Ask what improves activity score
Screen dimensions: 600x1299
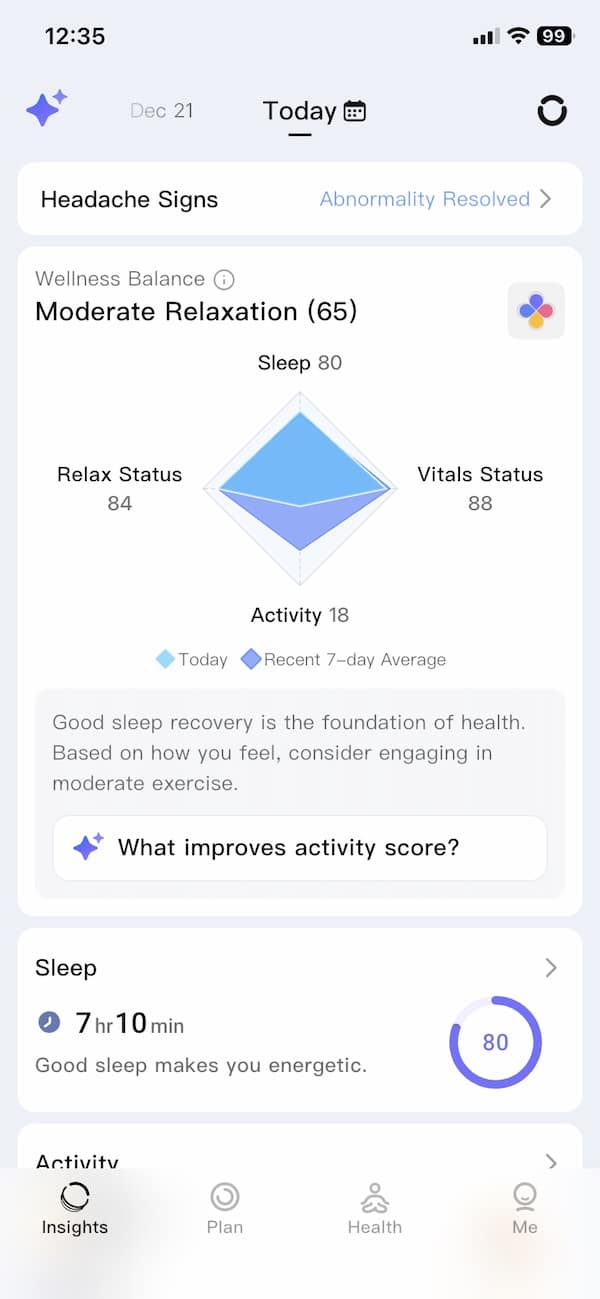pyautogui.click(x=300, y=848)
